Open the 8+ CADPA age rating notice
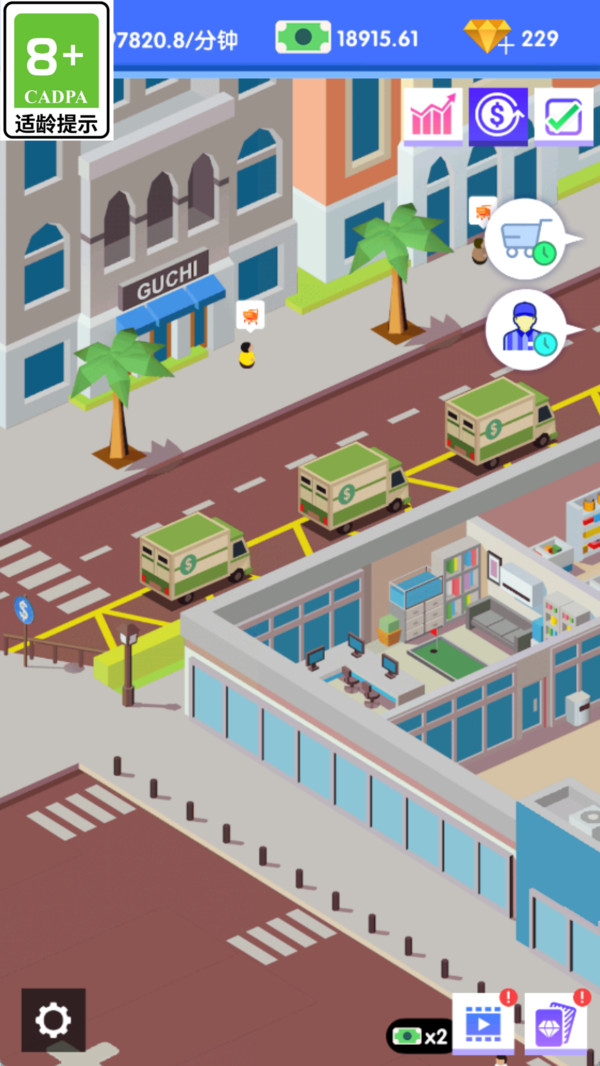The width and height of the screenshot is (600, 1066). [x=57, y=70]
